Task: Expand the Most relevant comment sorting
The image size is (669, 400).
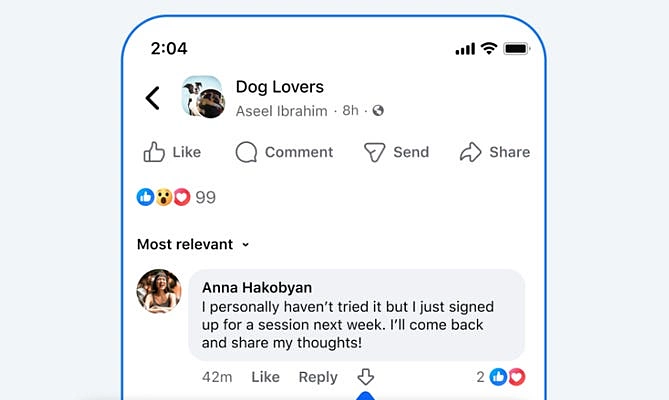Action: (193, 244)
